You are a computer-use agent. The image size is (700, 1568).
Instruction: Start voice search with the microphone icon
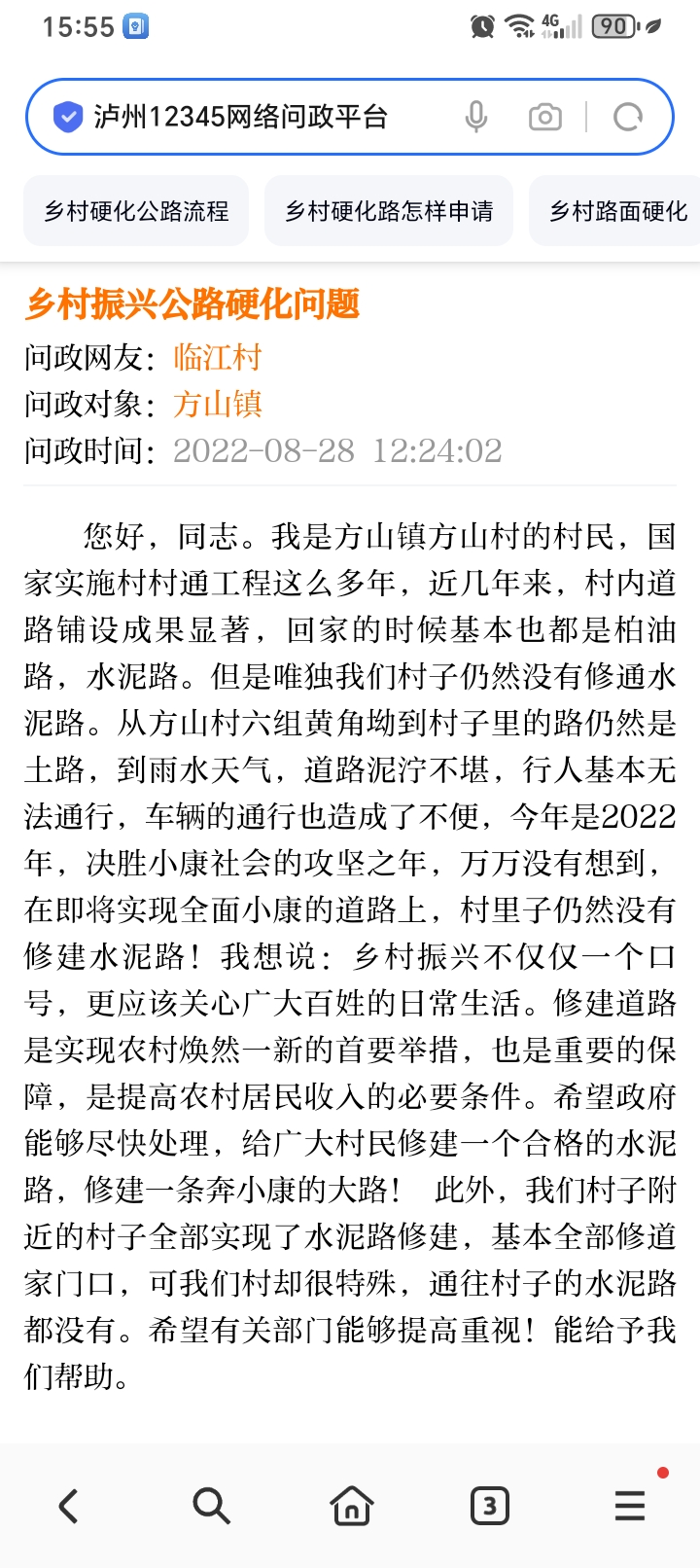(475, 118)
